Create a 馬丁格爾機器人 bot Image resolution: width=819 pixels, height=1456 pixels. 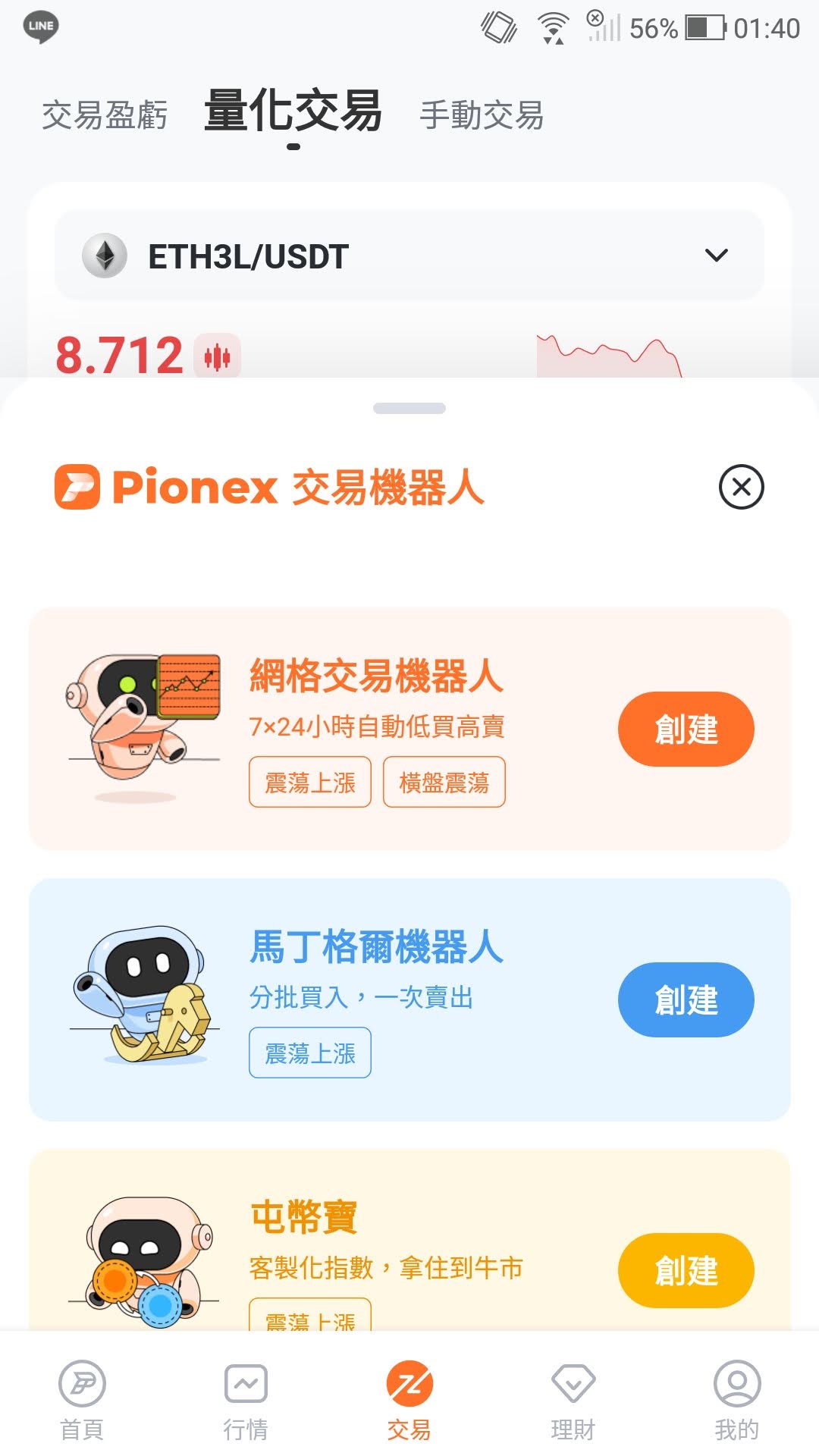pos(686,999)
